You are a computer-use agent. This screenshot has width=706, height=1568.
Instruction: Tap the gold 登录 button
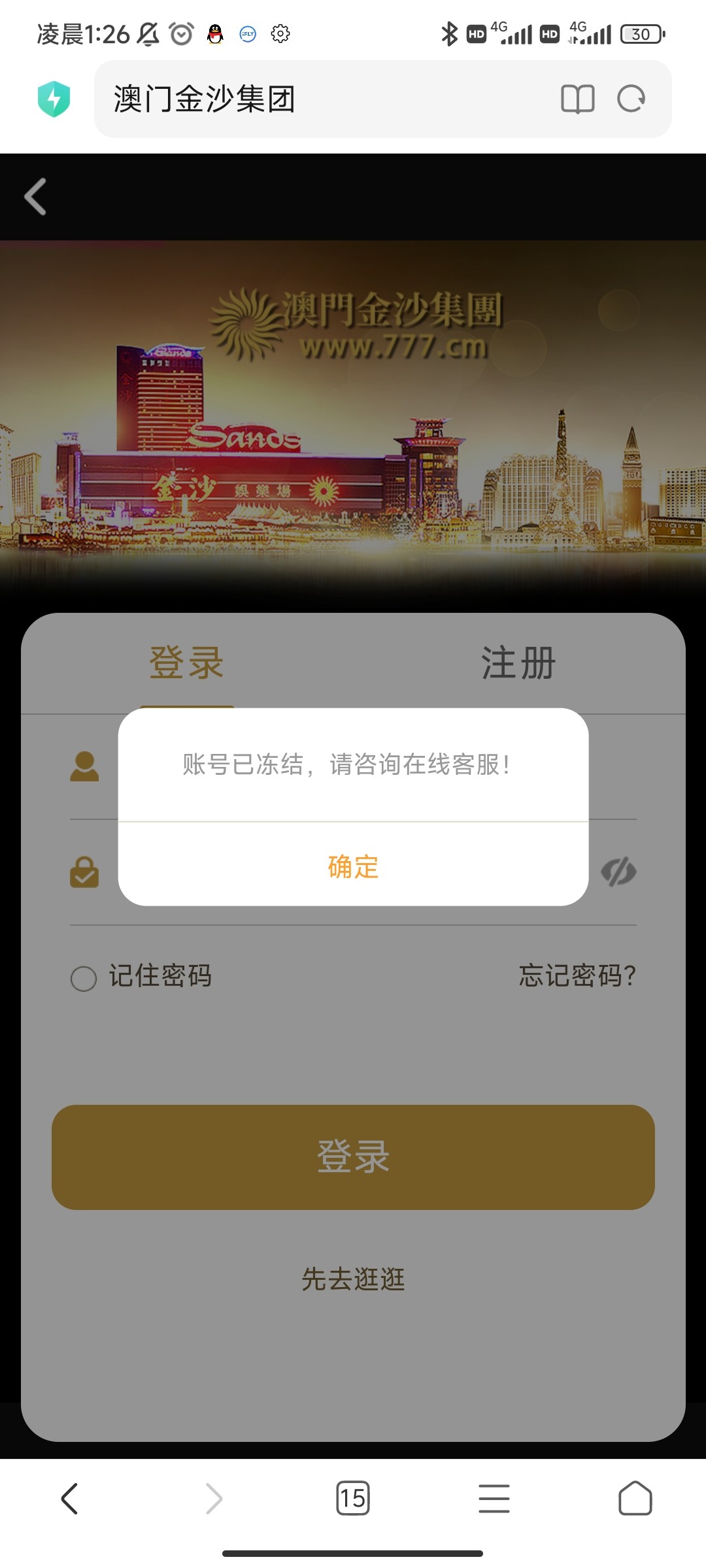point(353,1156)
